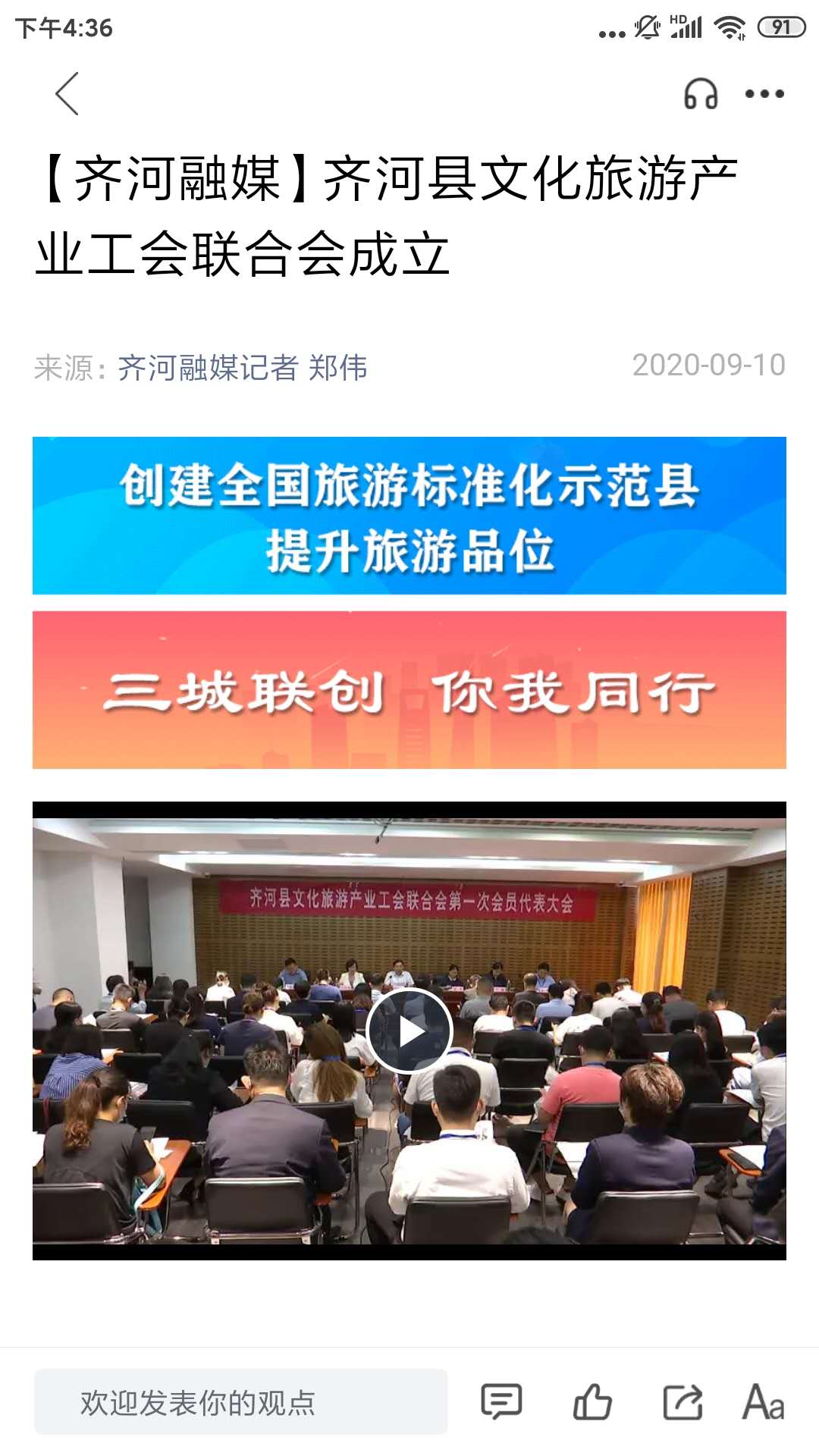Open the blue tourism standardization banner
The width and height of the screenshot is (819, 1456).
click(409, 516)
